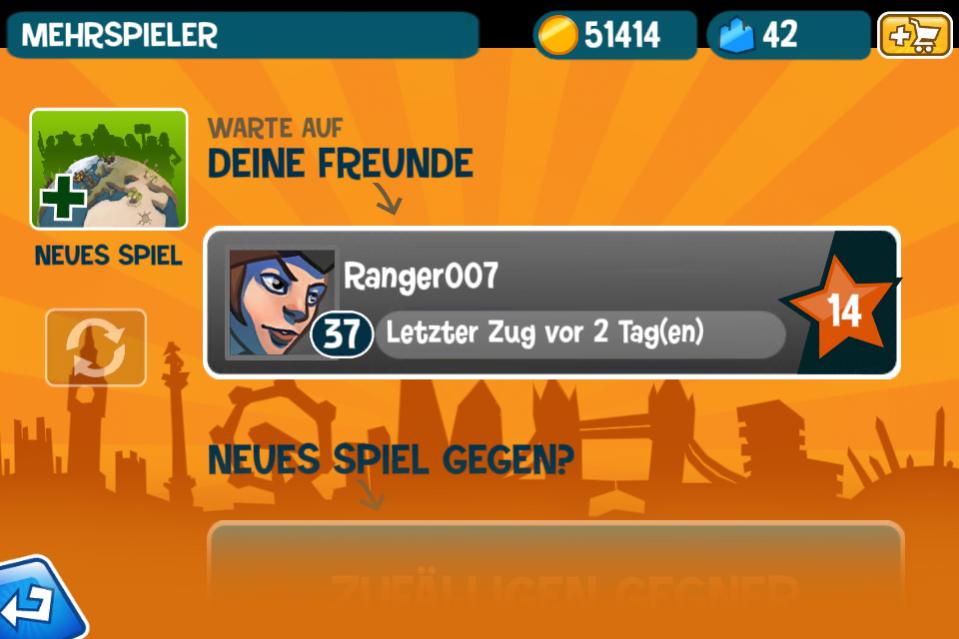959x639 pixels.
Task: Go back with the blue arrow button
Action: coord(38,603)
